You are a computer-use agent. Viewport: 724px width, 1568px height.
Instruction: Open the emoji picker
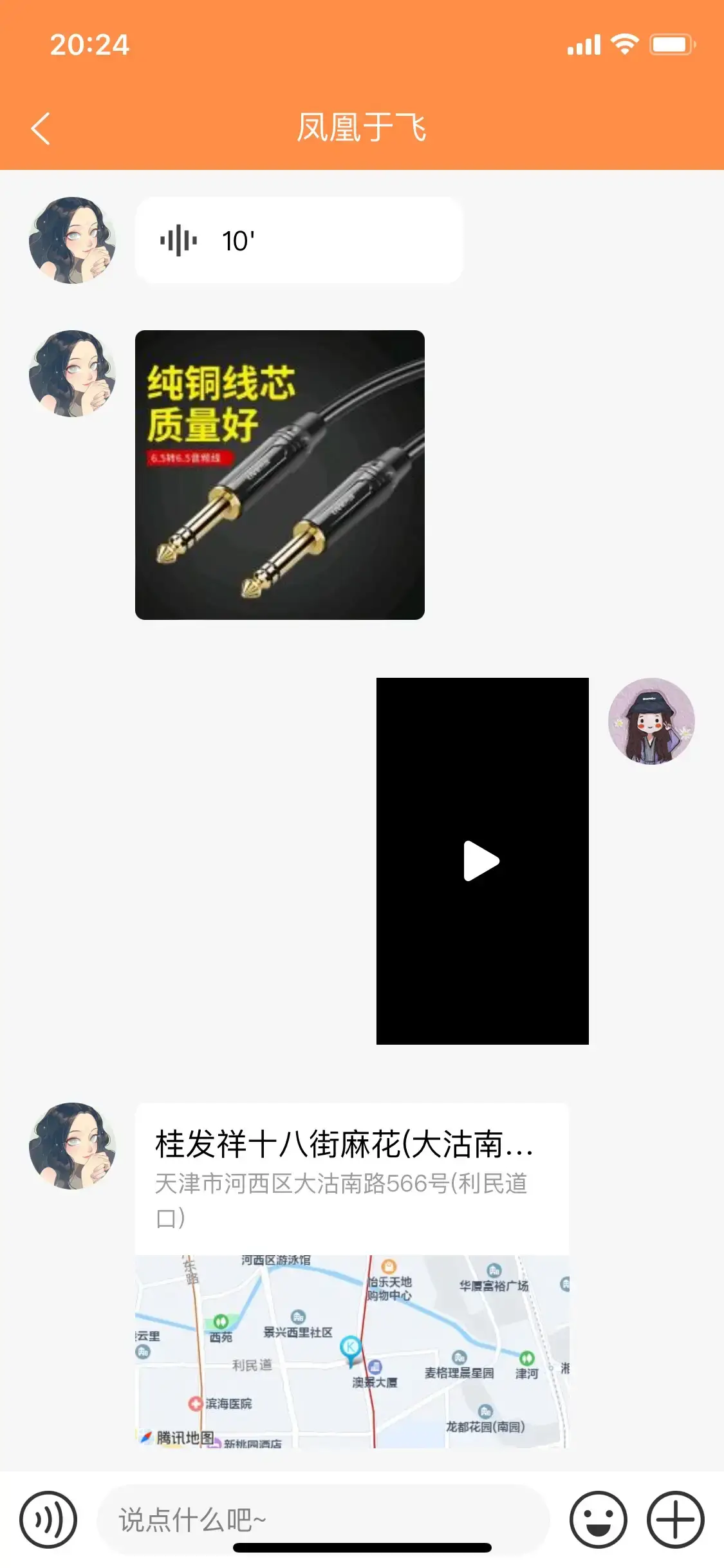point(598,1520)
